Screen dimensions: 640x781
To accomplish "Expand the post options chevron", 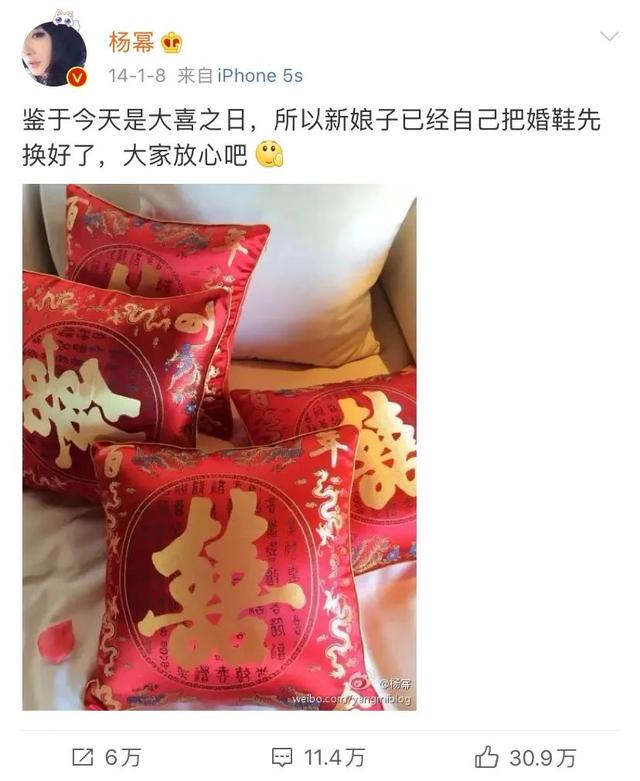I will (x=609, y=37).
